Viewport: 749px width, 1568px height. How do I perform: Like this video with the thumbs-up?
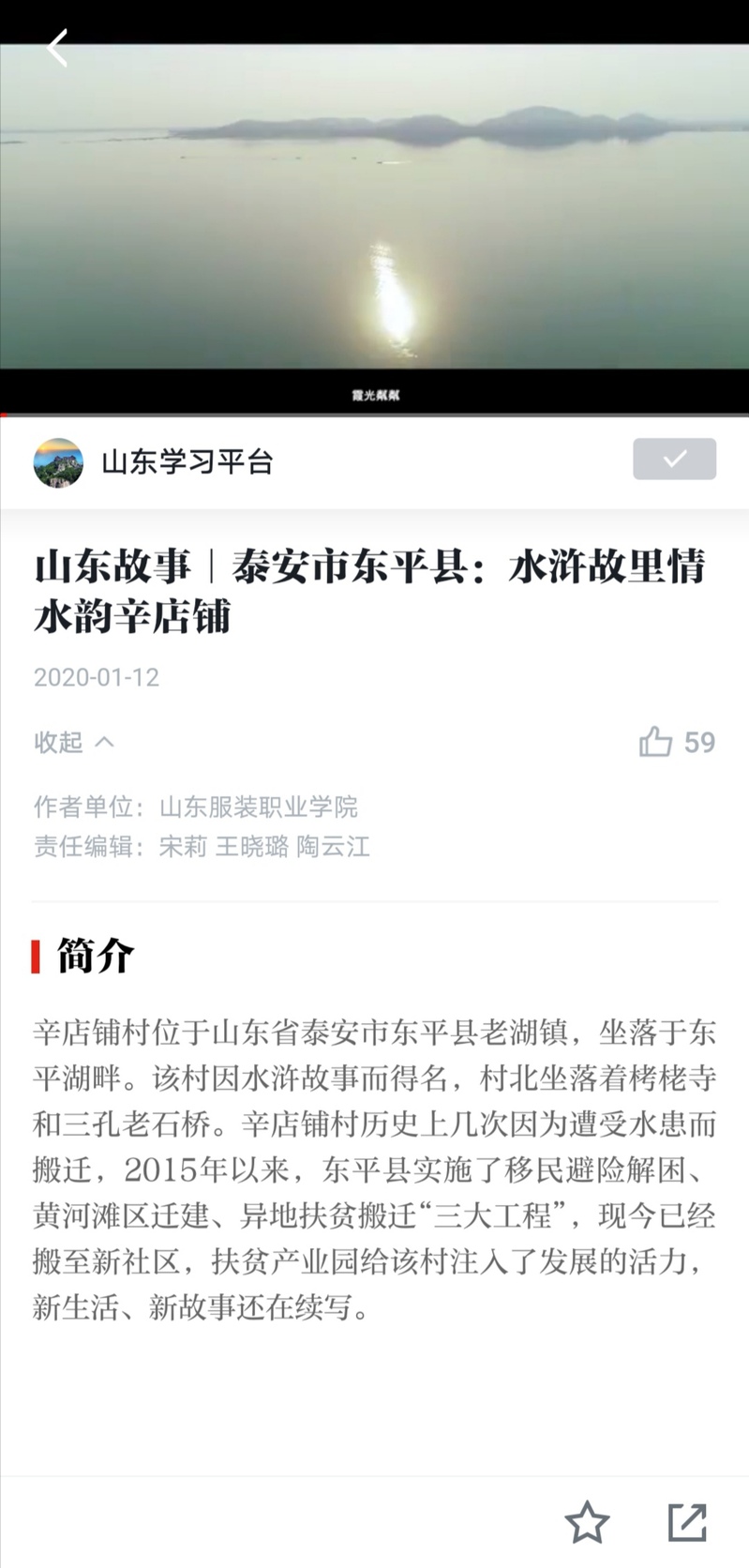coord(656,742)
